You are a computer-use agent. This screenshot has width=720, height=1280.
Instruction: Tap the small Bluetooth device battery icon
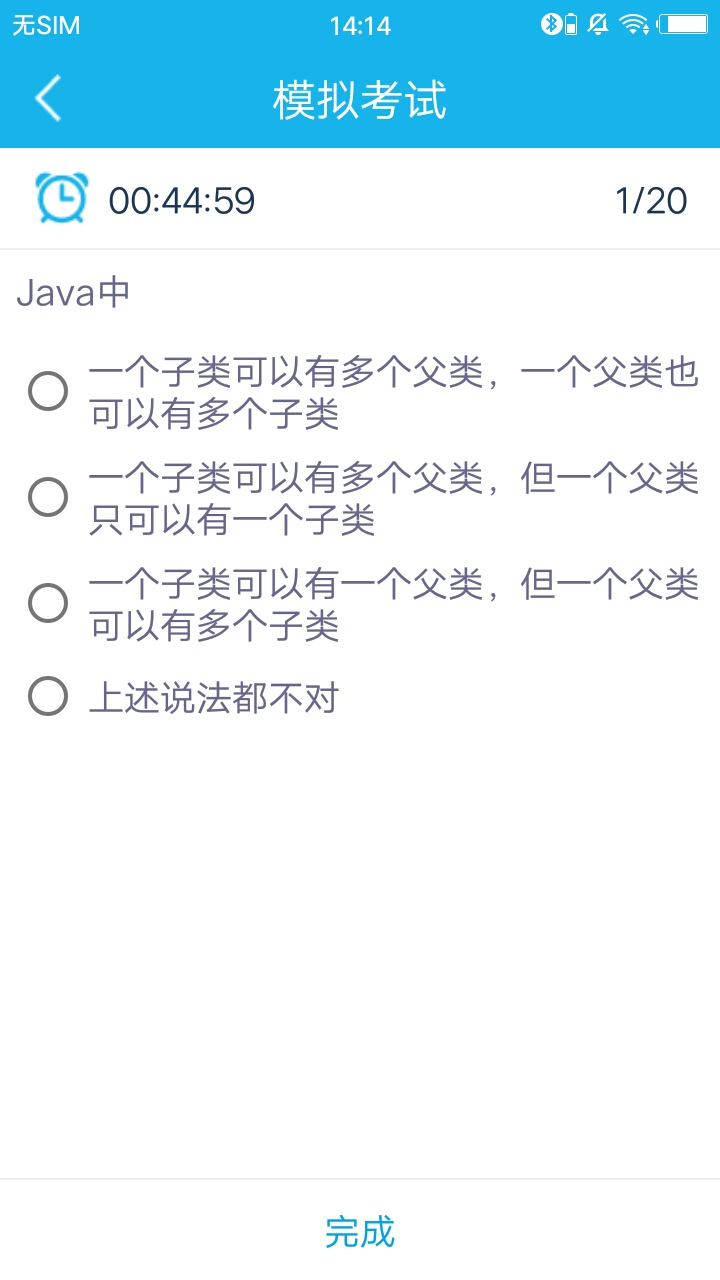point(570,24)
